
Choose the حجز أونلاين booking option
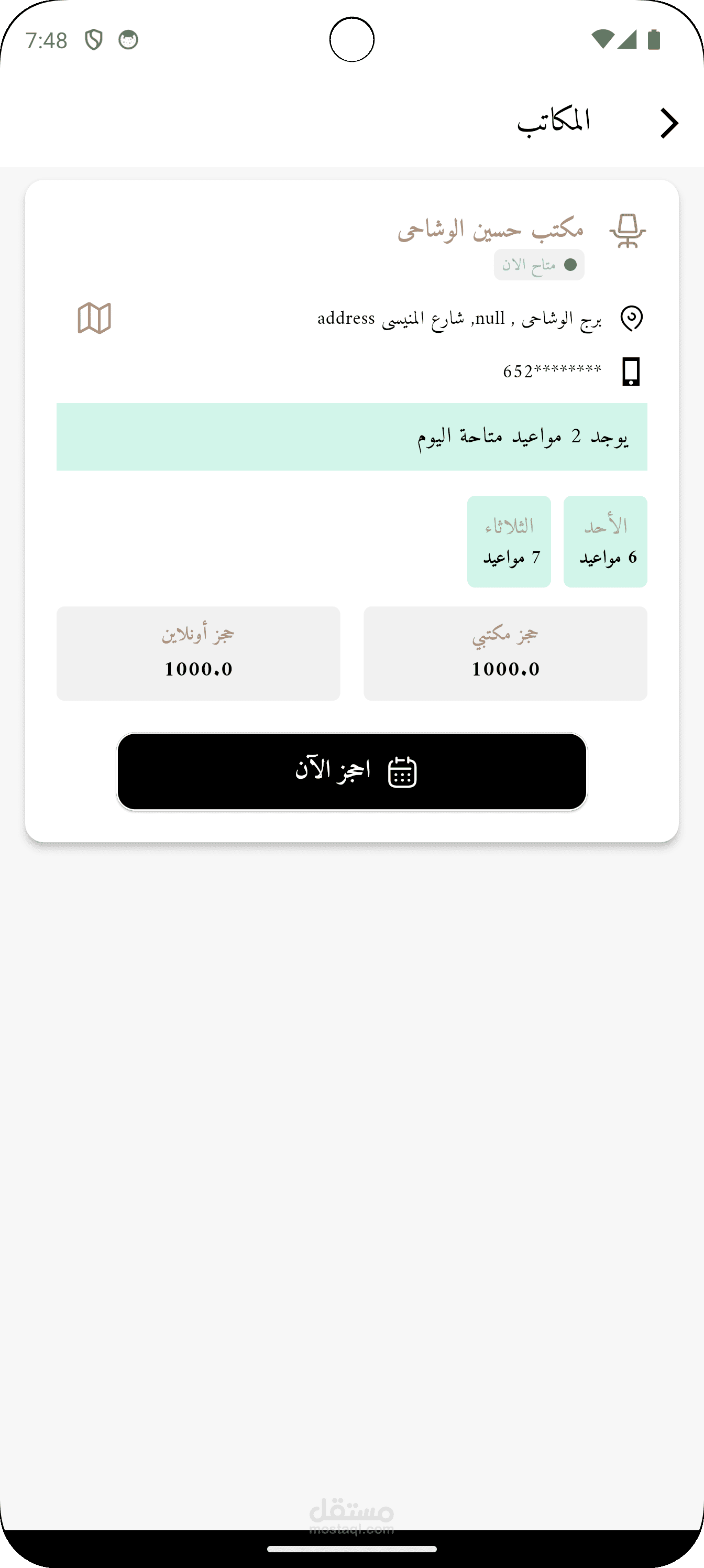coord(199,653)
